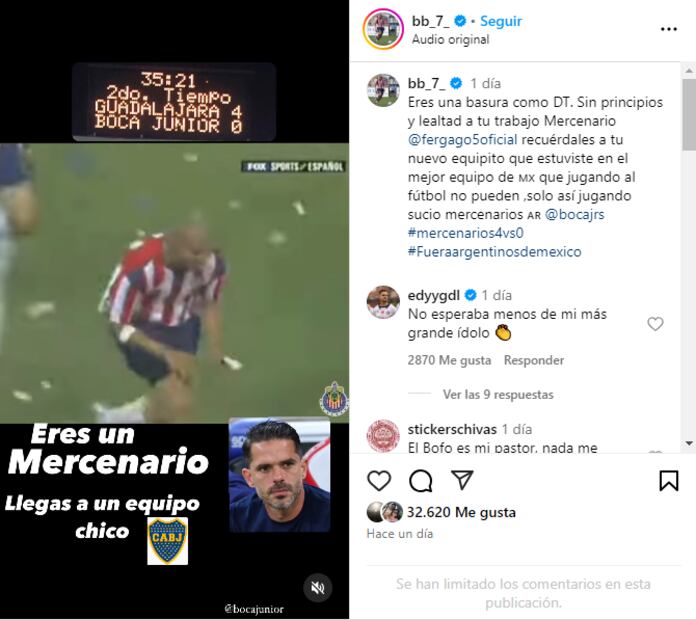Follow bb_7_ with the Seguir button

[501, 21]
